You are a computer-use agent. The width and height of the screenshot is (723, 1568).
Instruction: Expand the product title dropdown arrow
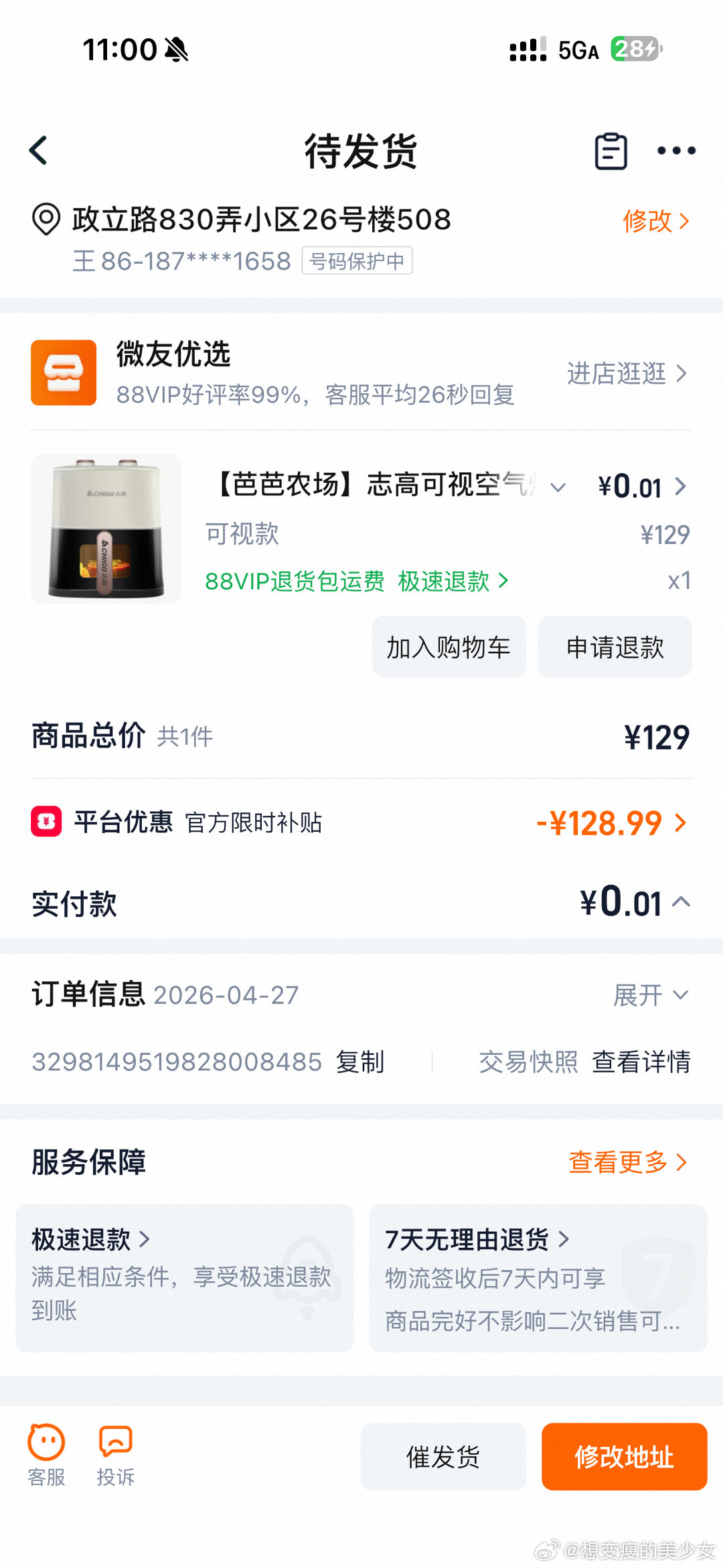point(558,487)
